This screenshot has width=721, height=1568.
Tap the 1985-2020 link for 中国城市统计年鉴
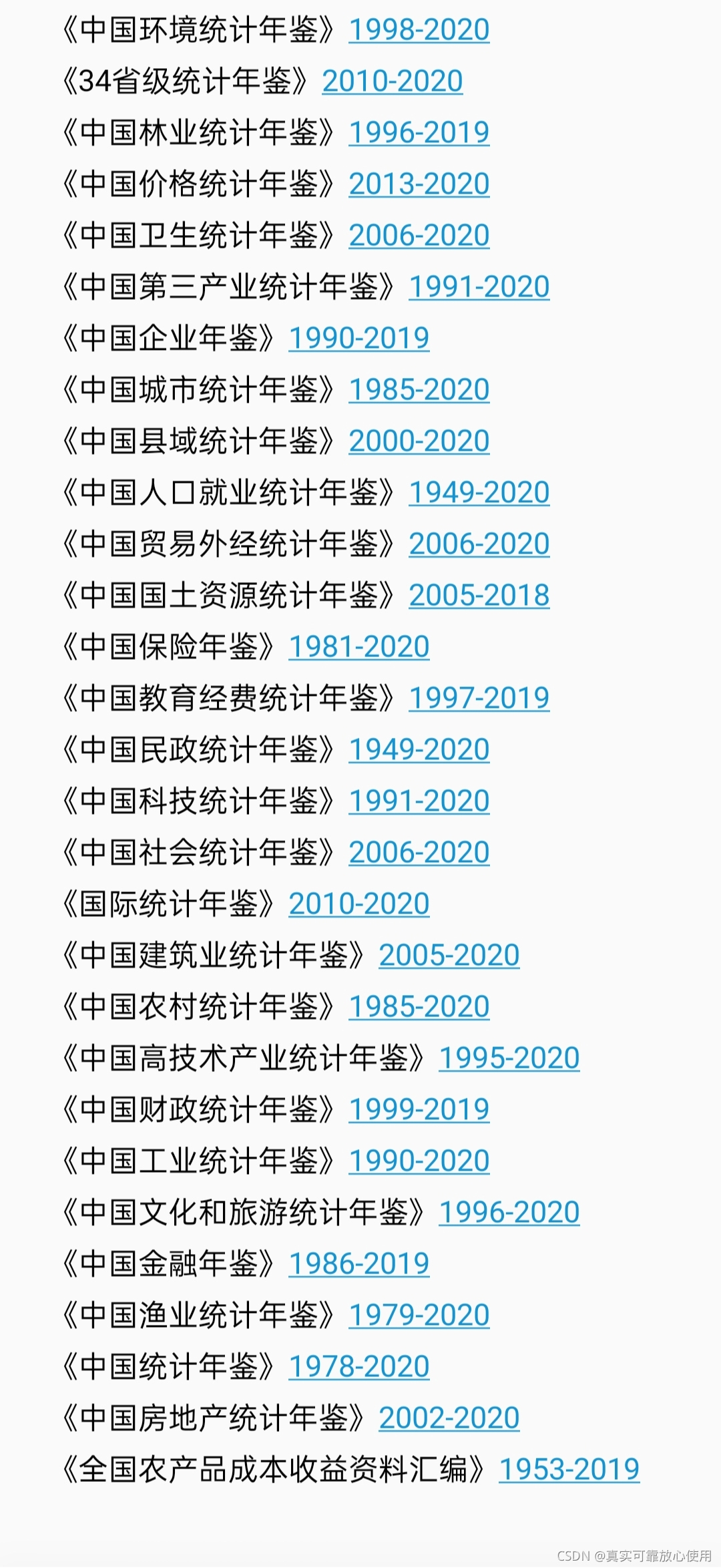(x=419, y=390)
